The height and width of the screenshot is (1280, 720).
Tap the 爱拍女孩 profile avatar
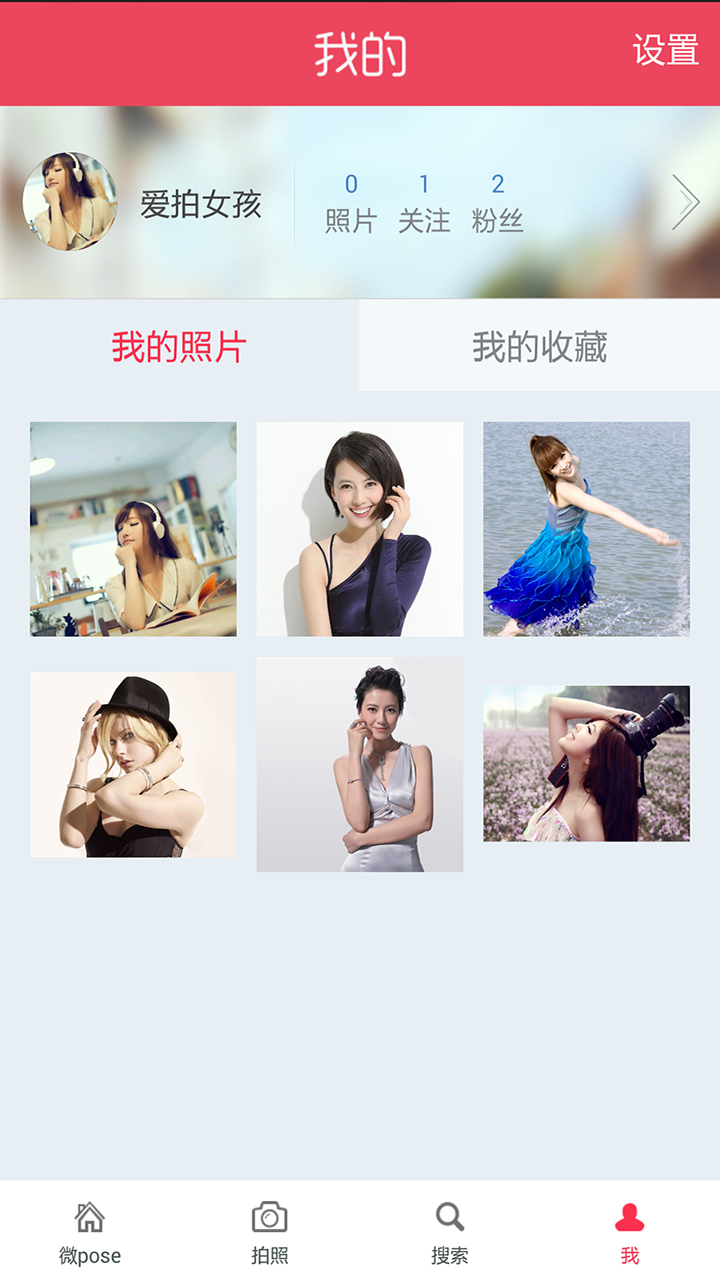tap(70, 201)
